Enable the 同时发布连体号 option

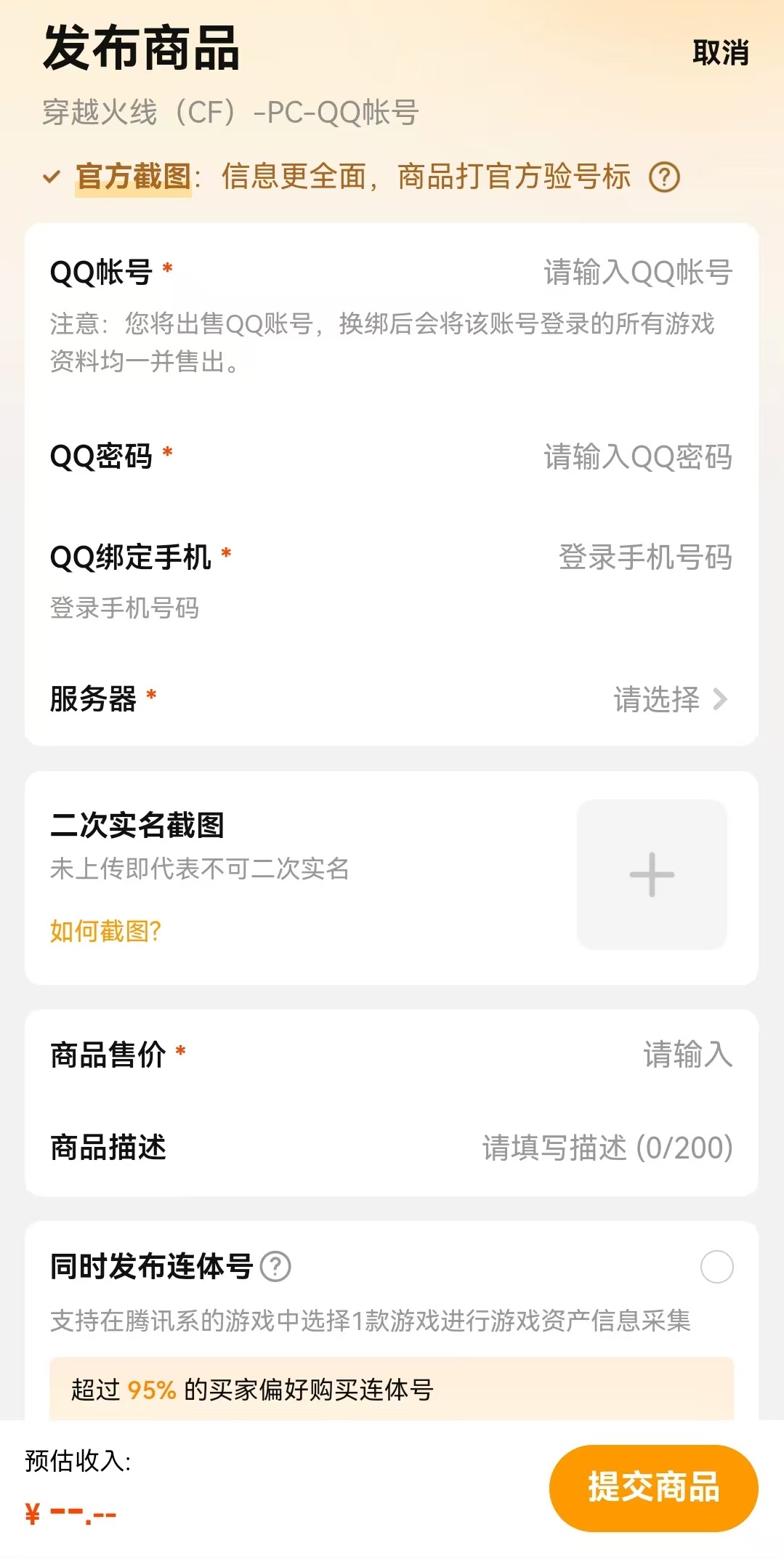pyautogui.click(x=716, y=1267)
